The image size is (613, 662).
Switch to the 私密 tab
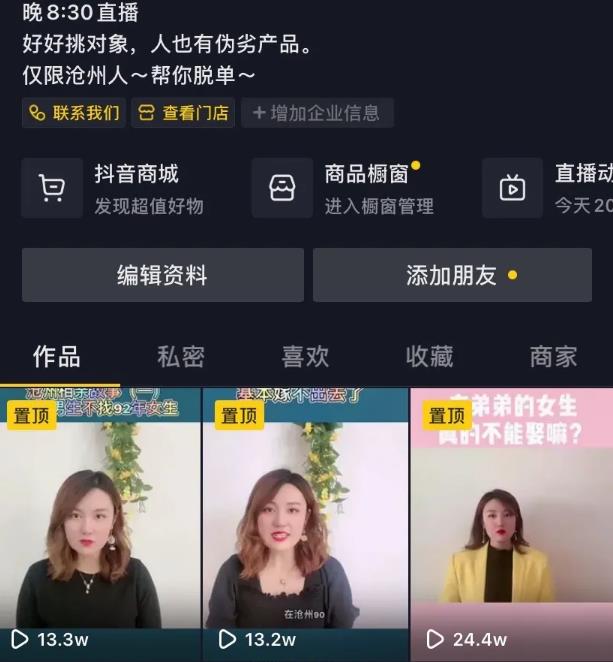point(181,356)
